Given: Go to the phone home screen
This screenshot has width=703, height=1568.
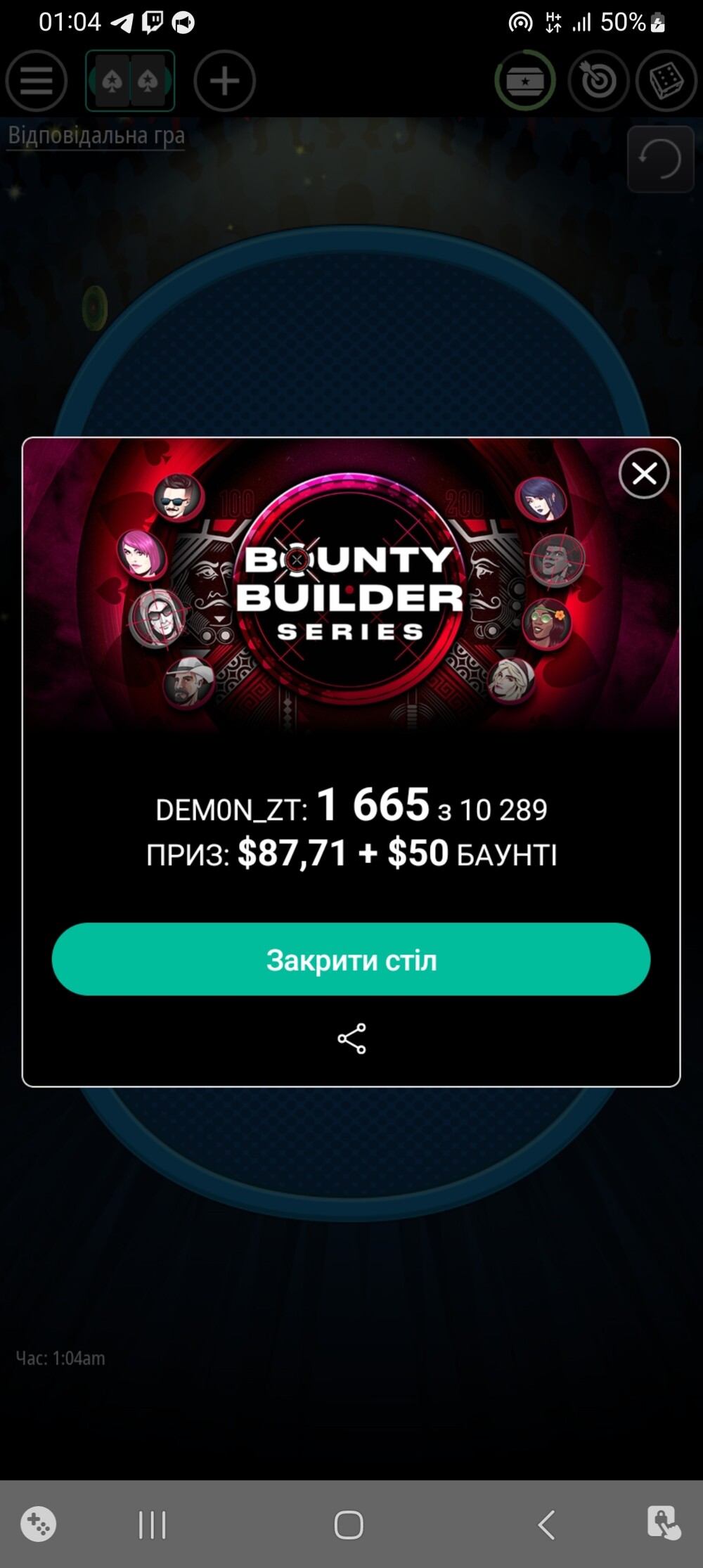Looking at the screenshot, I should (x=349, y=1525).
